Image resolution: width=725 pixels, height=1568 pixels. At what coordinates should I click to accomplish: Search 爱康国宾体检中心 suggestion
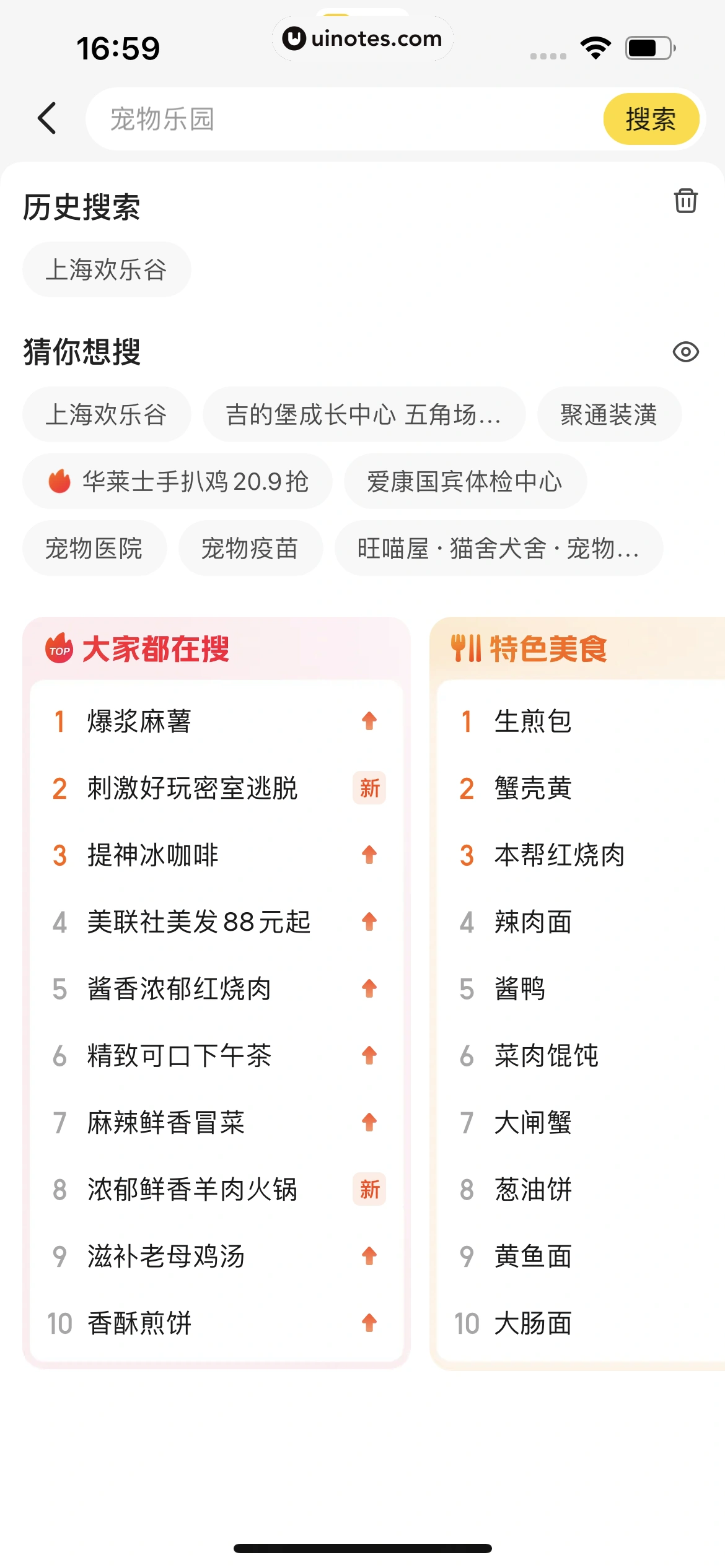pyautogui.click(x=465, y=481)
